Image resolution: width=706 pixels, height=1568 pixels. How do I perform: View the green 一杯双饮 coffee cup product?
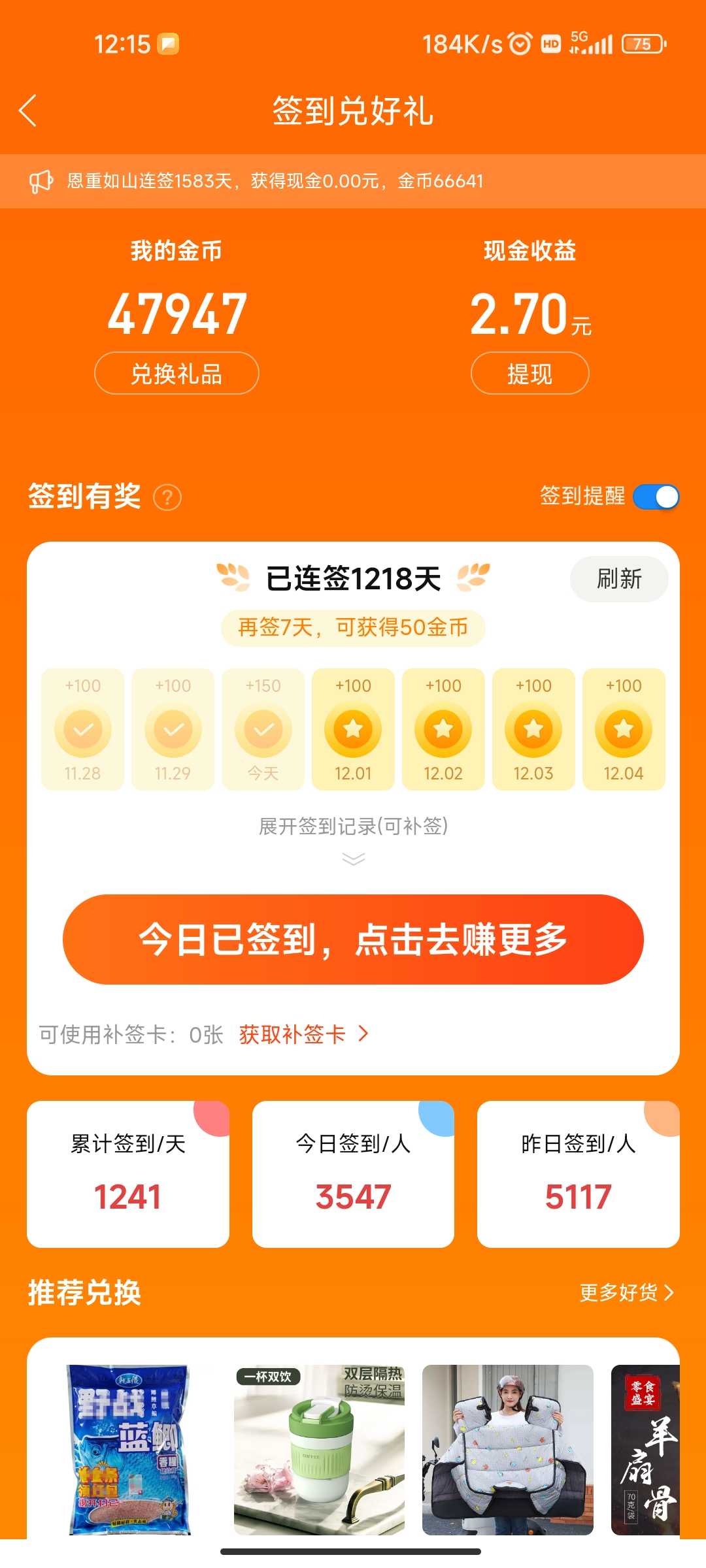pos(319,1450)
